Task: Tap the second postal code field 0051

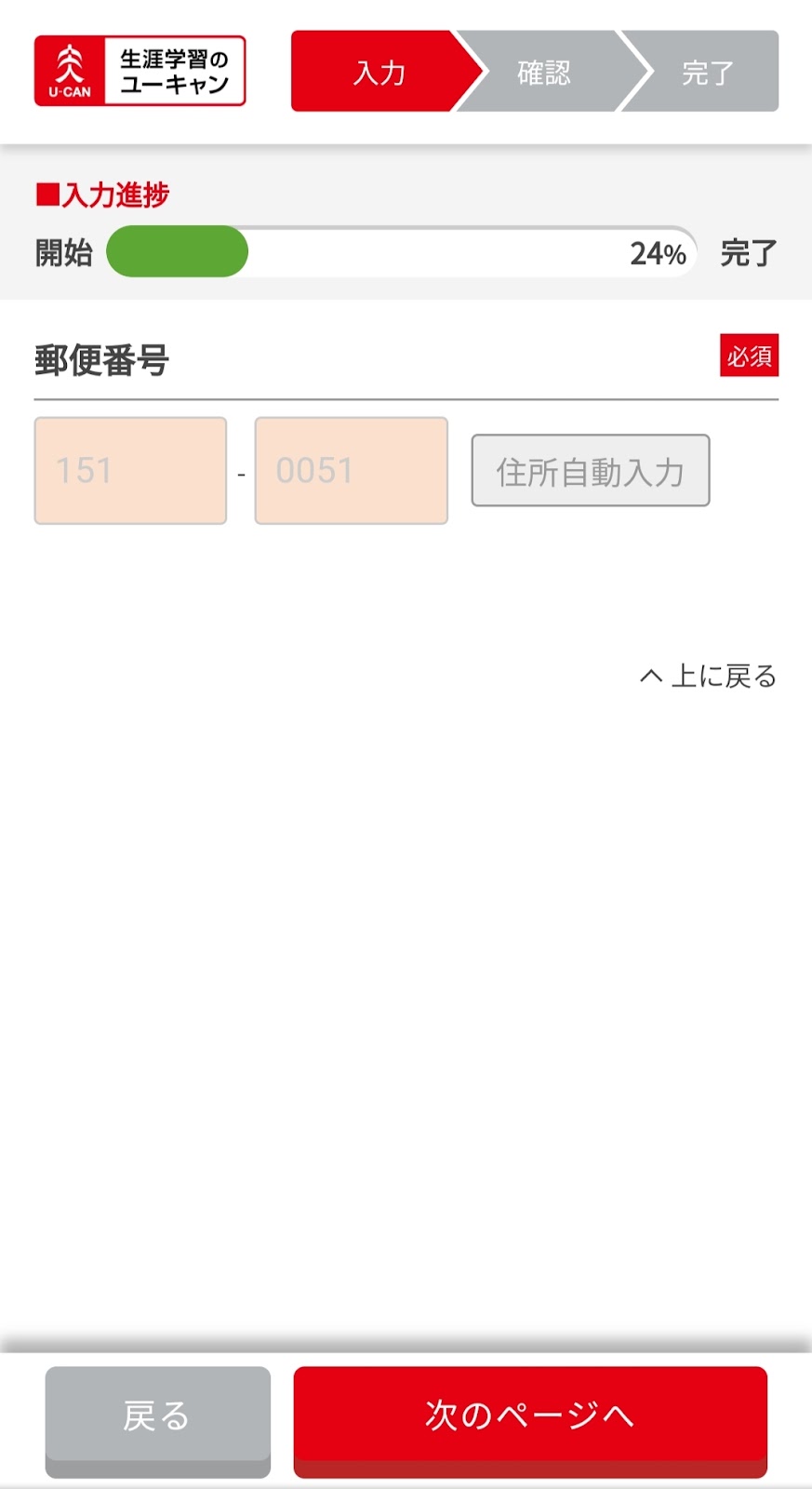Action: pos(352,471)
